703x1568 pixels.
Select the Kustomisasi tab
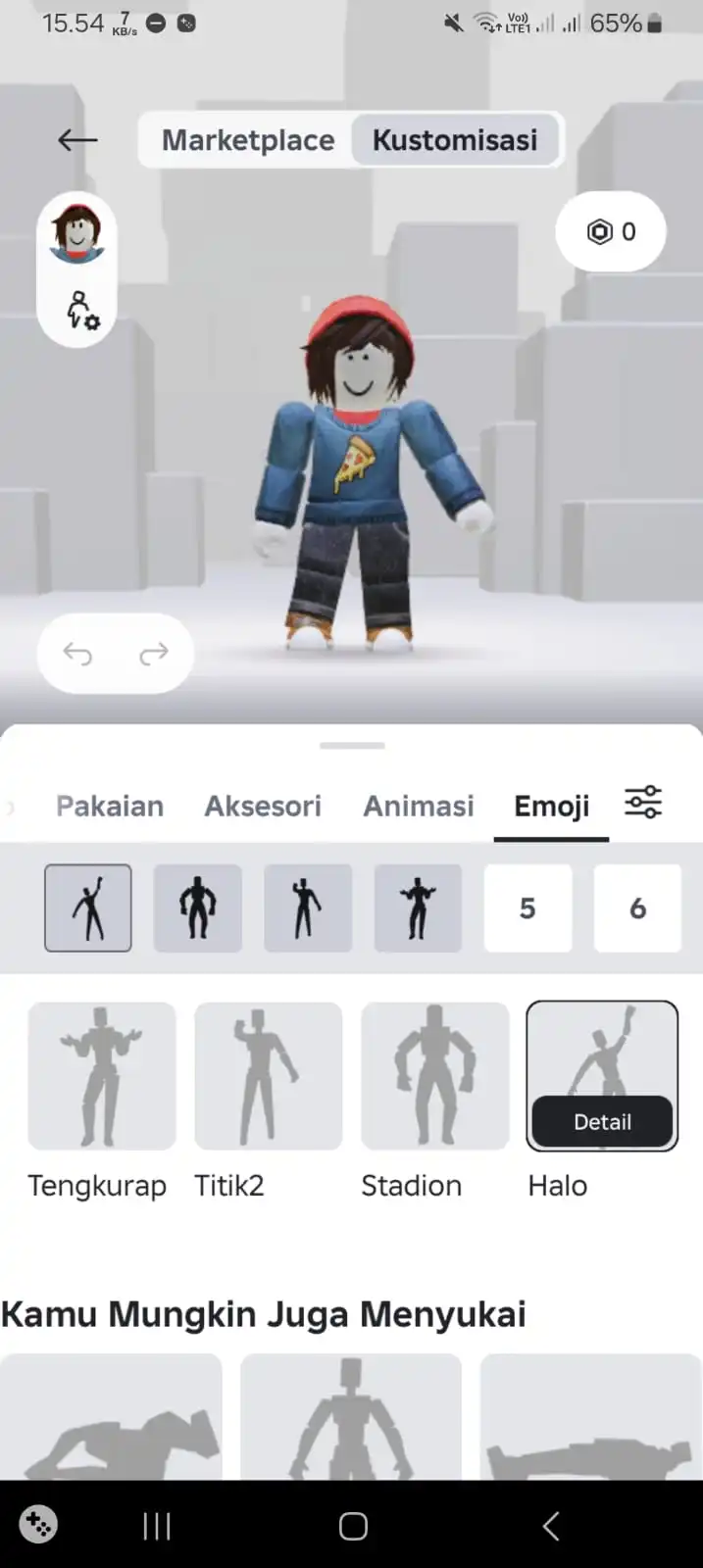tap(455, 140)
